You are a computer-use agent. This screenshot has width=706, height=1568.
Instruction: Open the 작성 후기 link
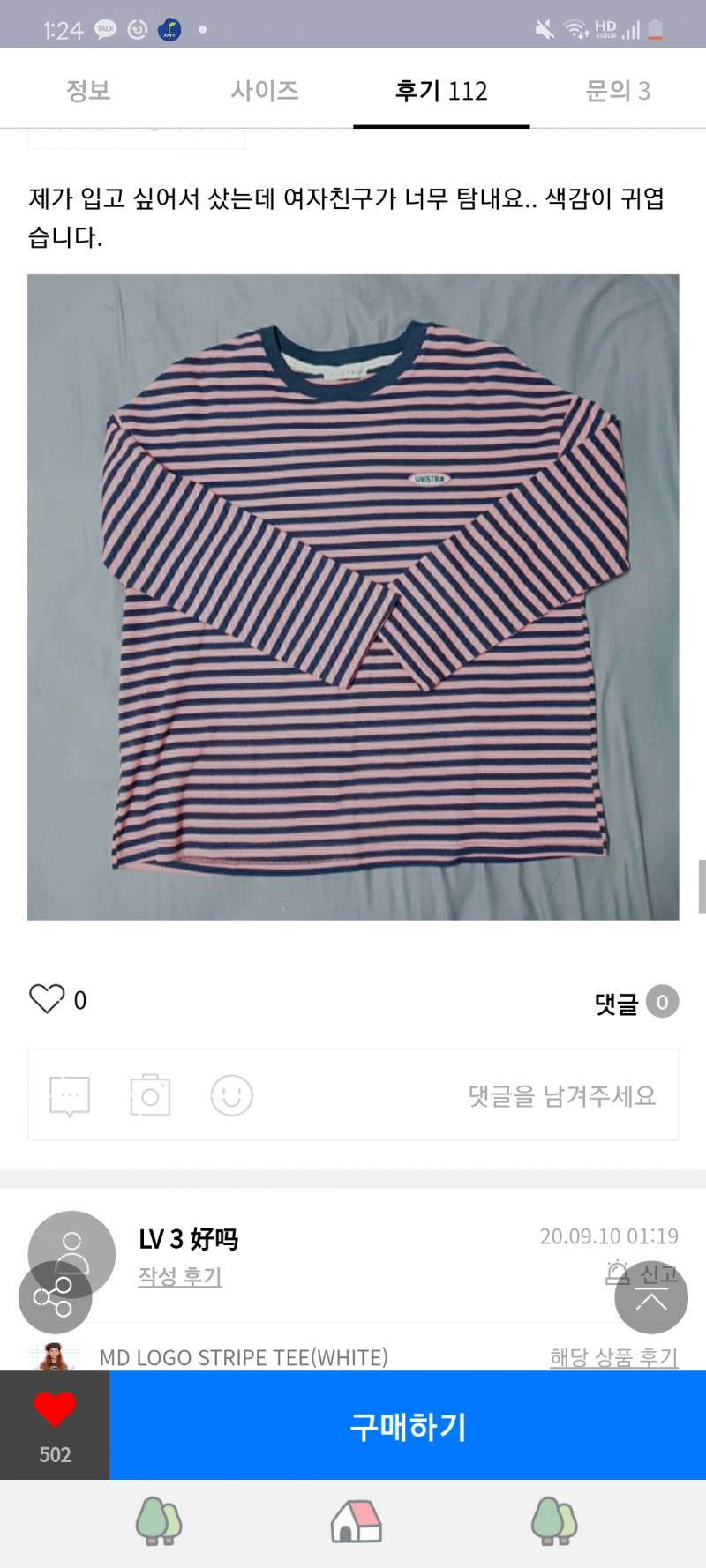pos(180,1276)
